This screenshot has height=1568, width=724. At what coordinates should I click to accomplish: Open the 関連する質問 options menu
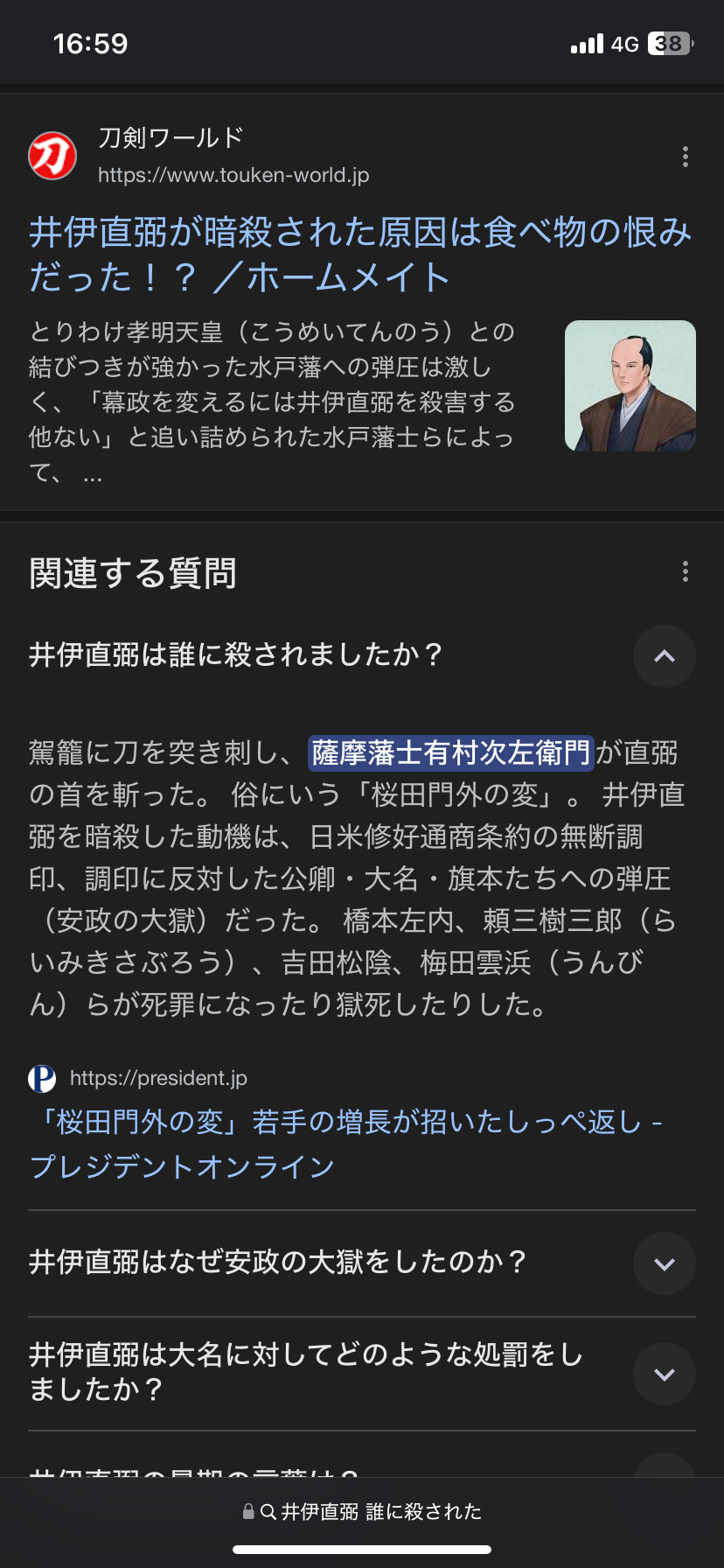point(685,572)
